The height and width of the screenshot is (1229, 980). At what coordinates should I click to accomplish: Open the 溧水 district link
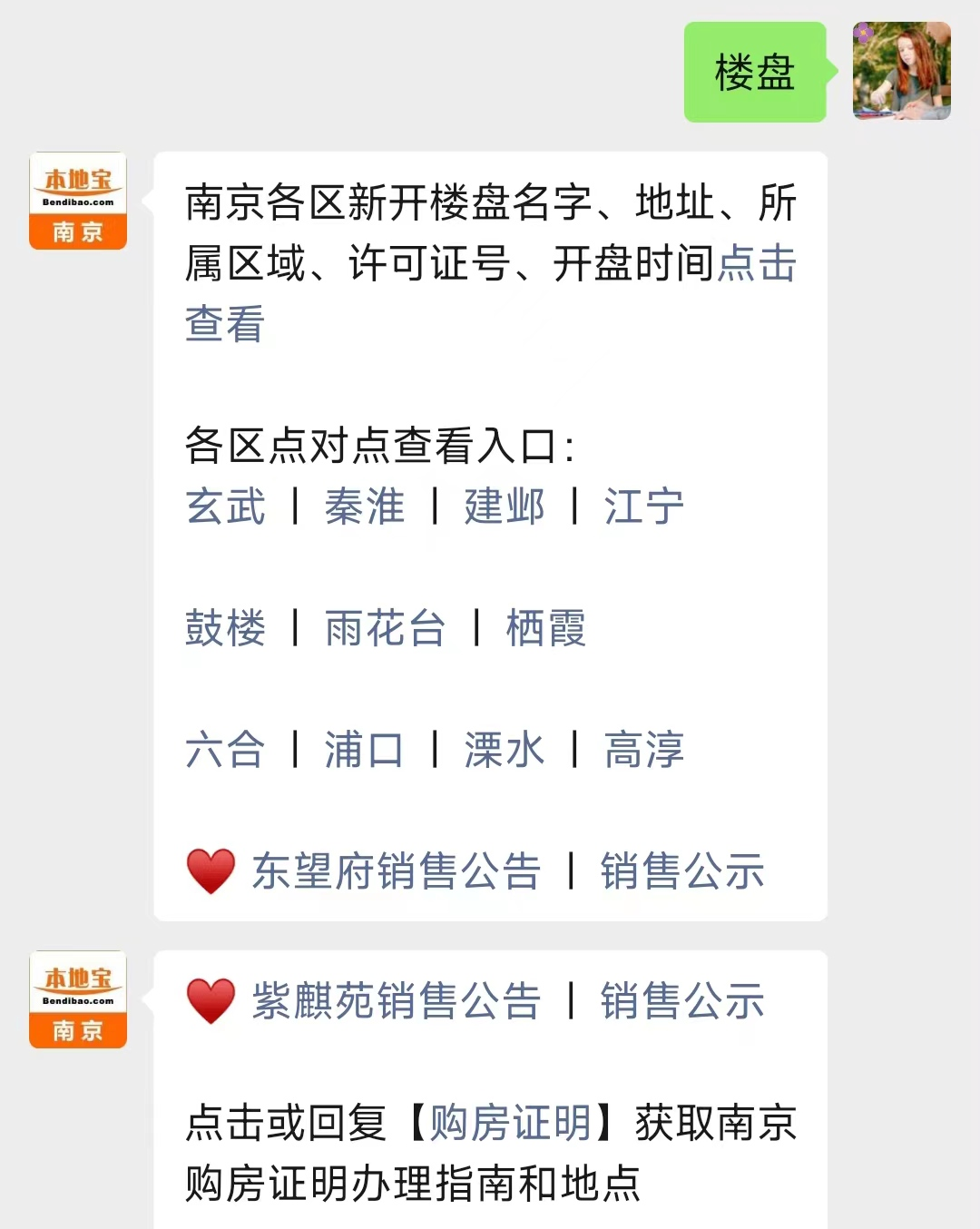(505, 750)
